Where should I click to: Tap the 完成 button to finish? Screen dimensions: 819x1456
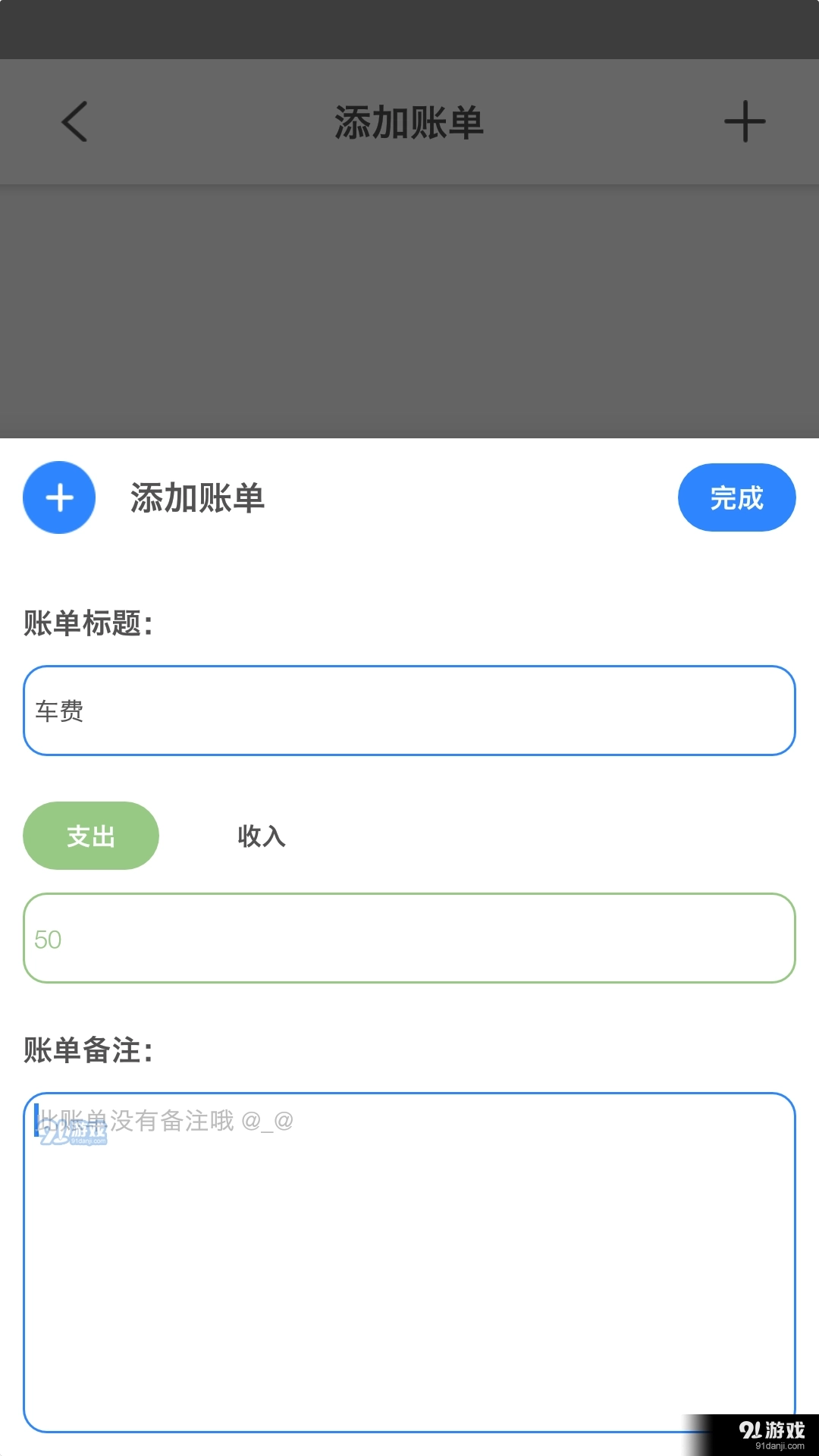click(x=736, y=497)
